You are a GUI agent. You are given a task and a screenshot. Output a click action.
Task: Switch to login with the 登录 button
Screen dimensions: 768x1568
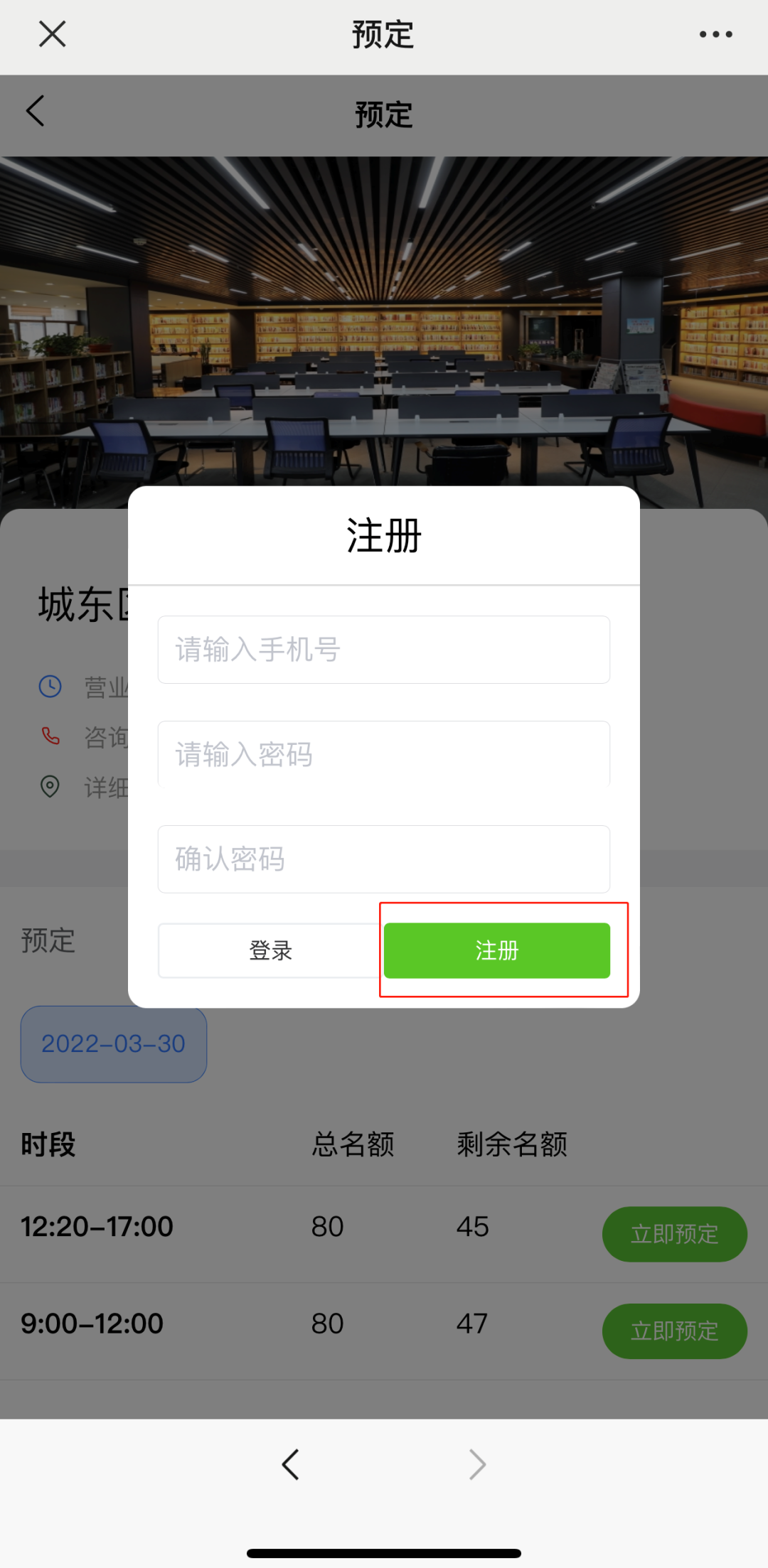point(270,950)
